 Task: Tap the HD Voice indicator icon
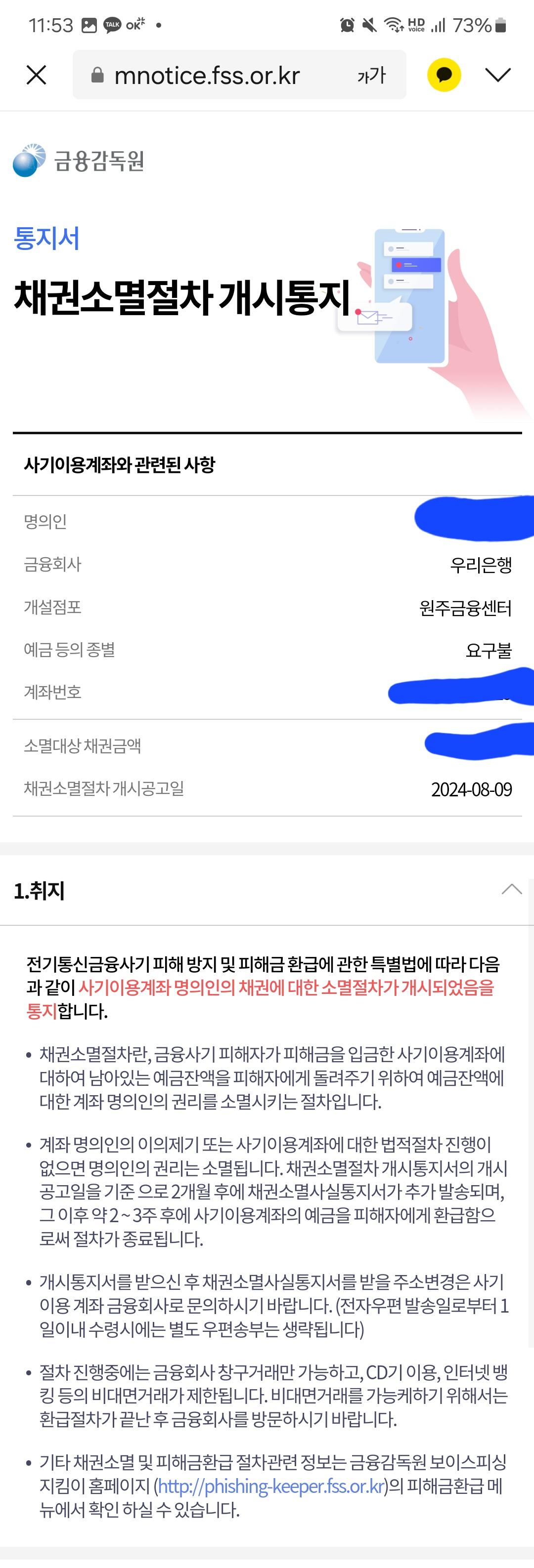(x=417, y=24)
